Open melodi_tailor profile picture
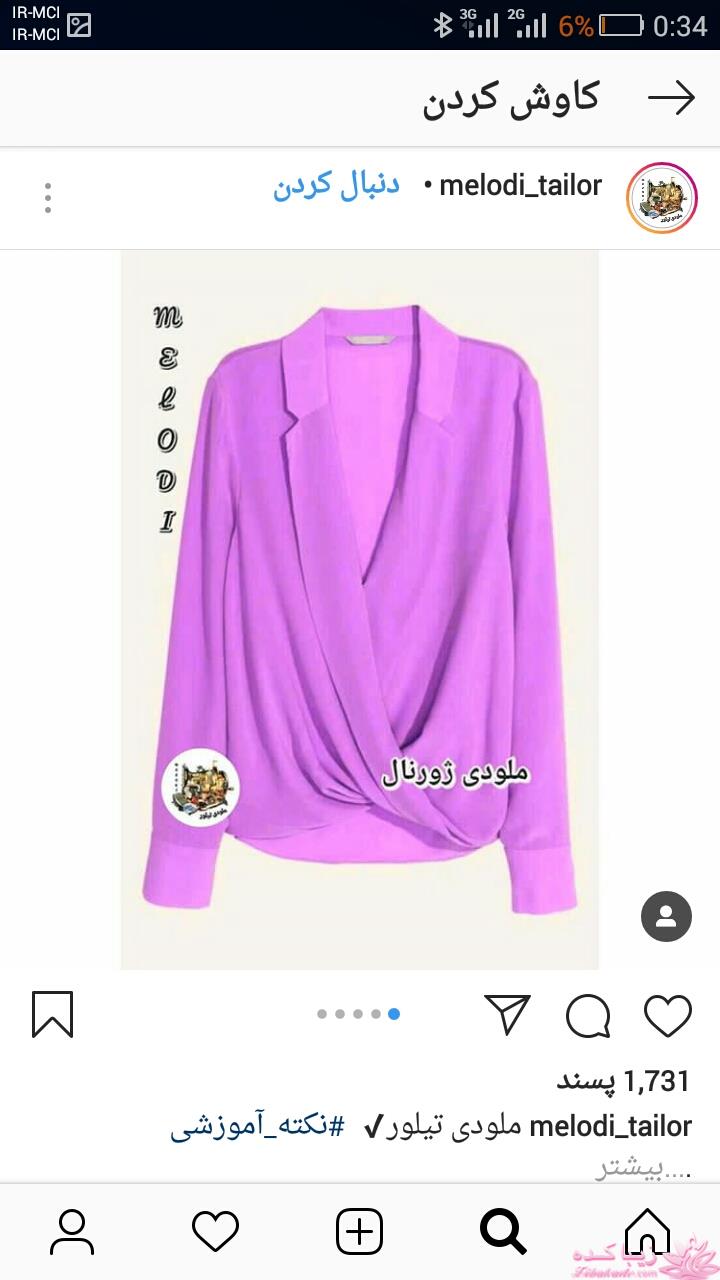This screenshot has height=1280, width=720. pos(661,197)
